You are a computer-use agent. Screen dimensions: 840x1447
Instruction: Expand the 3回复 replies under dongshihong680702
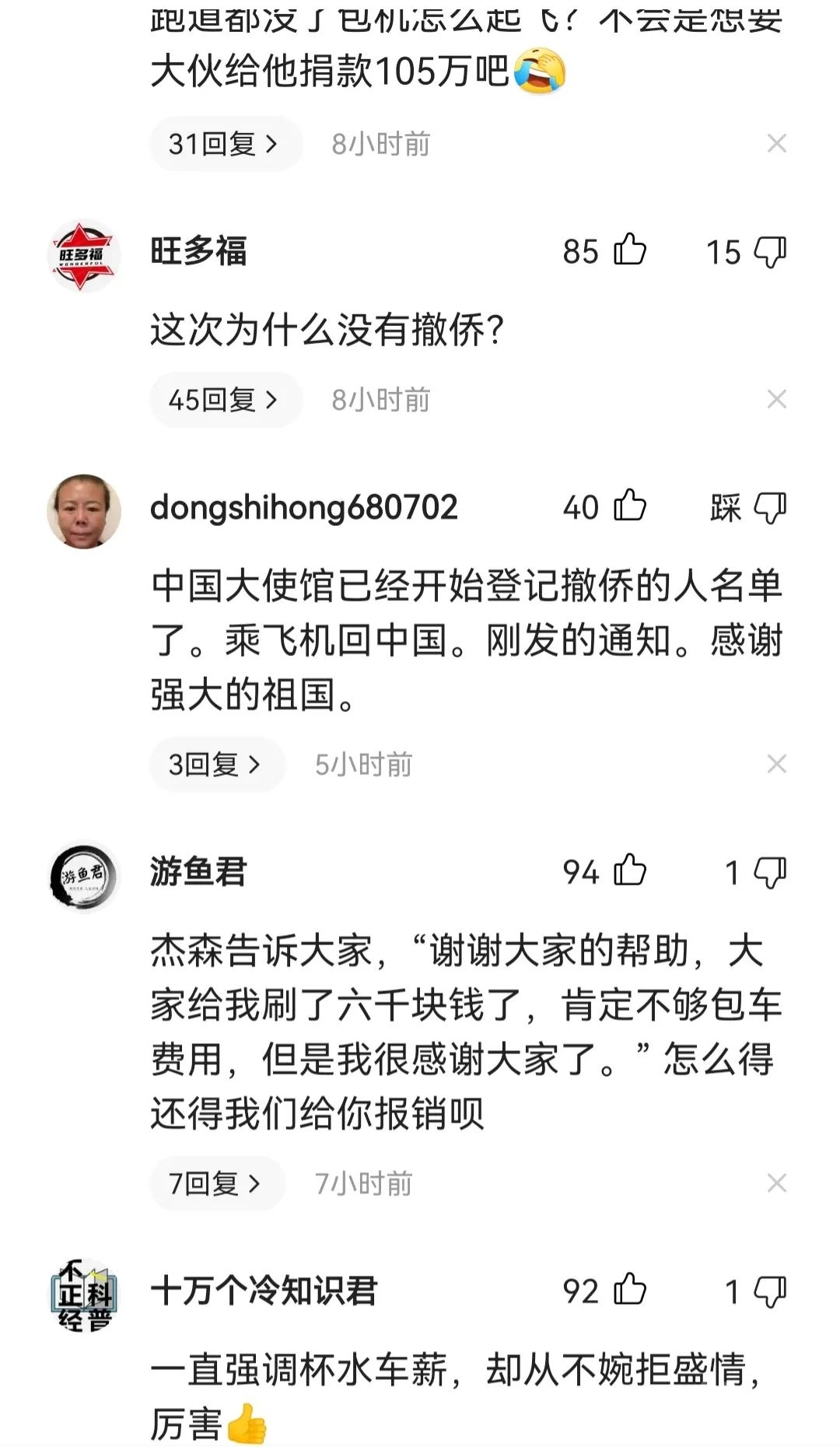(x=215, y=763)
